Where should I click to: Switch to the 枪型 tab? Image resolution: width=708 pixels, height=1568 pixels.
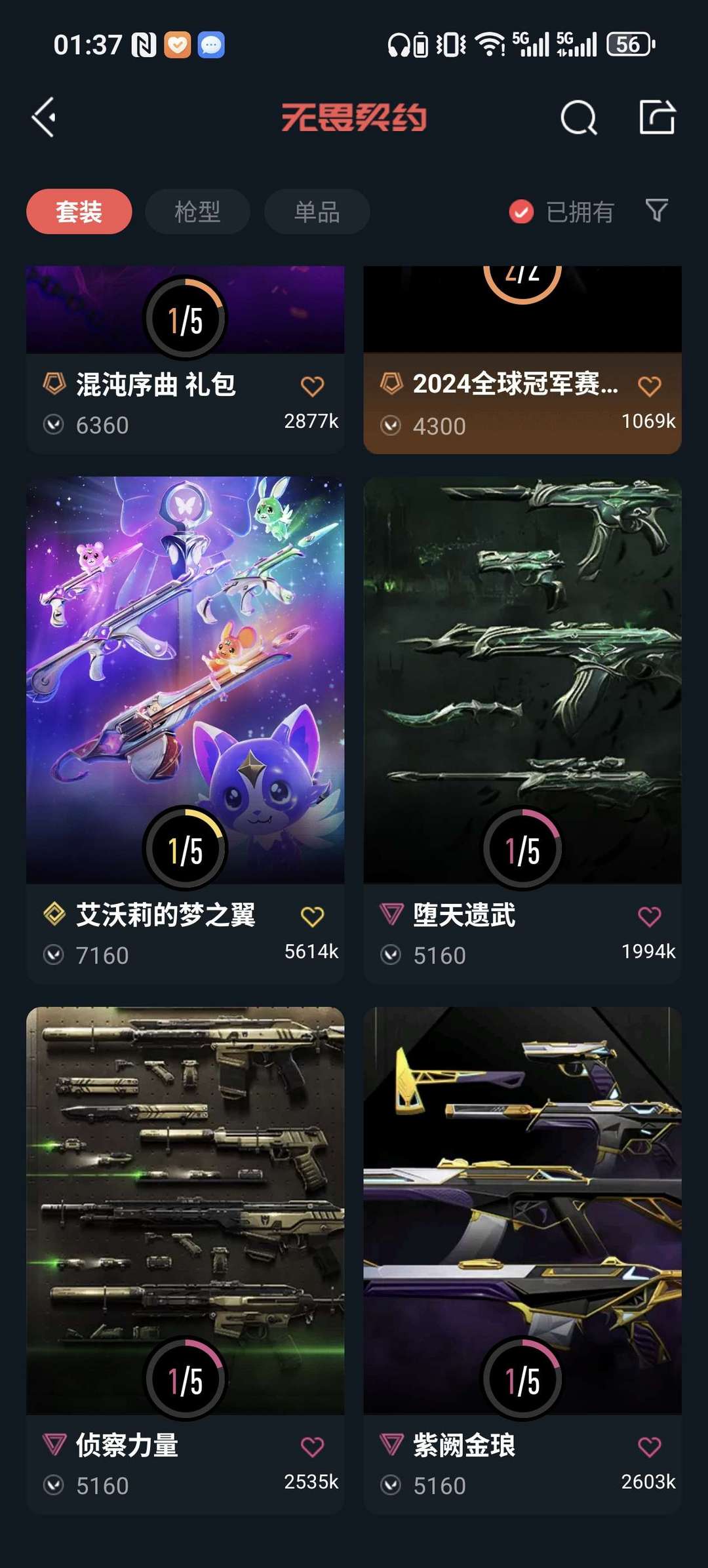pyautogui.click(x=197, y=212)
